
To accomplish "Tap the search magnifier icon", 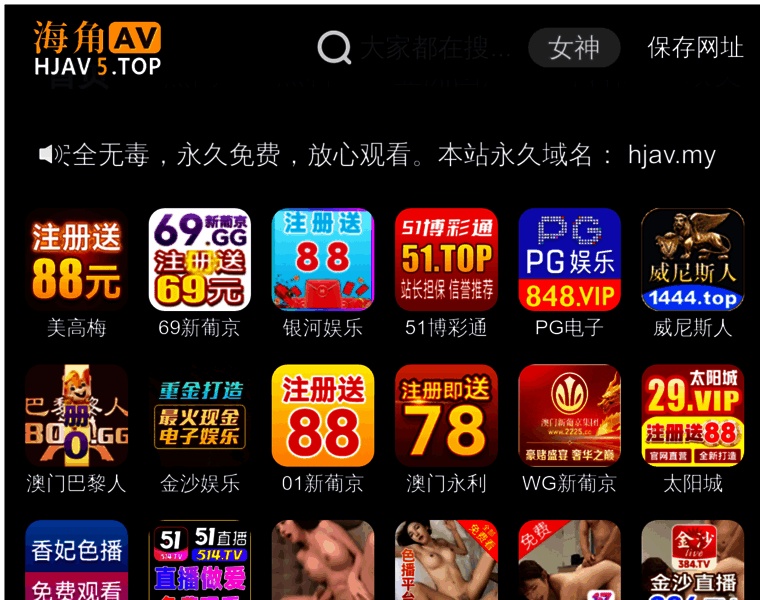I will coord(334,47).
